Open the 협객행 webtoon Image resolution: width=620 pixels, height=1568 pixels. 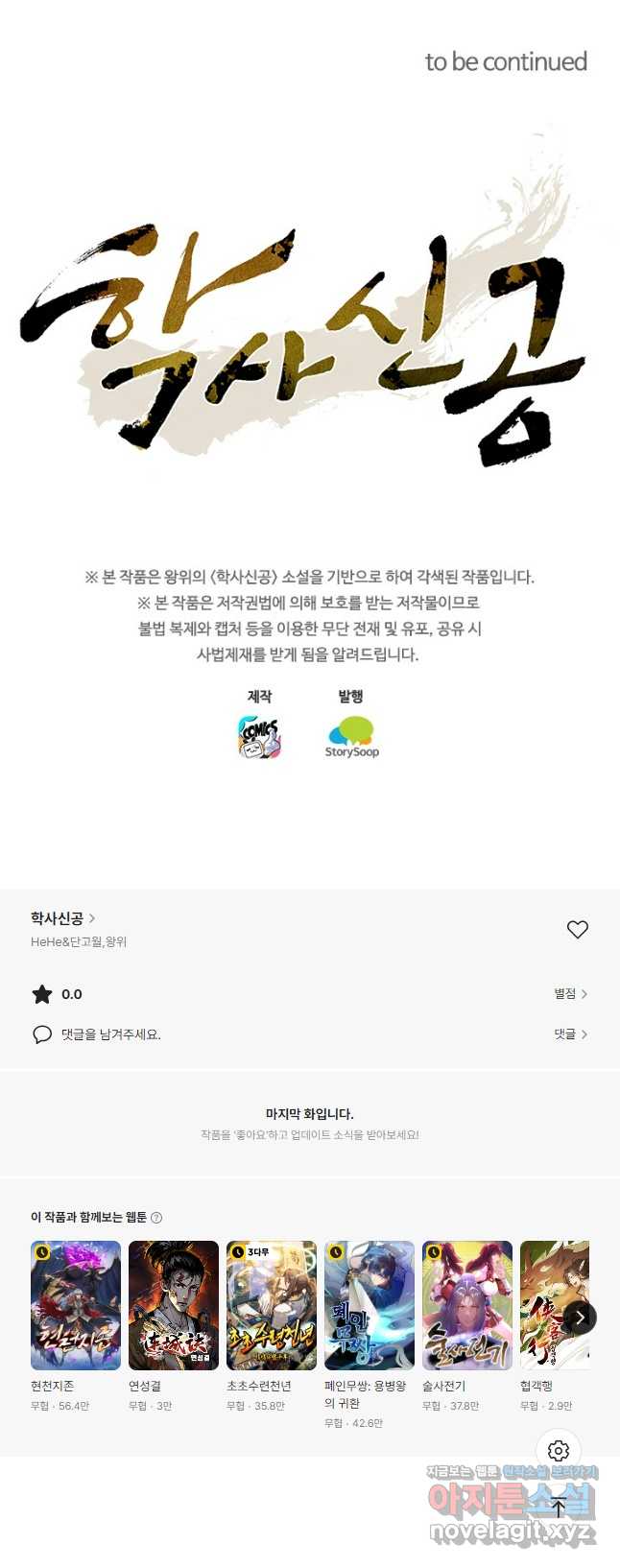pyautogui.click(x=547, y=1305)
